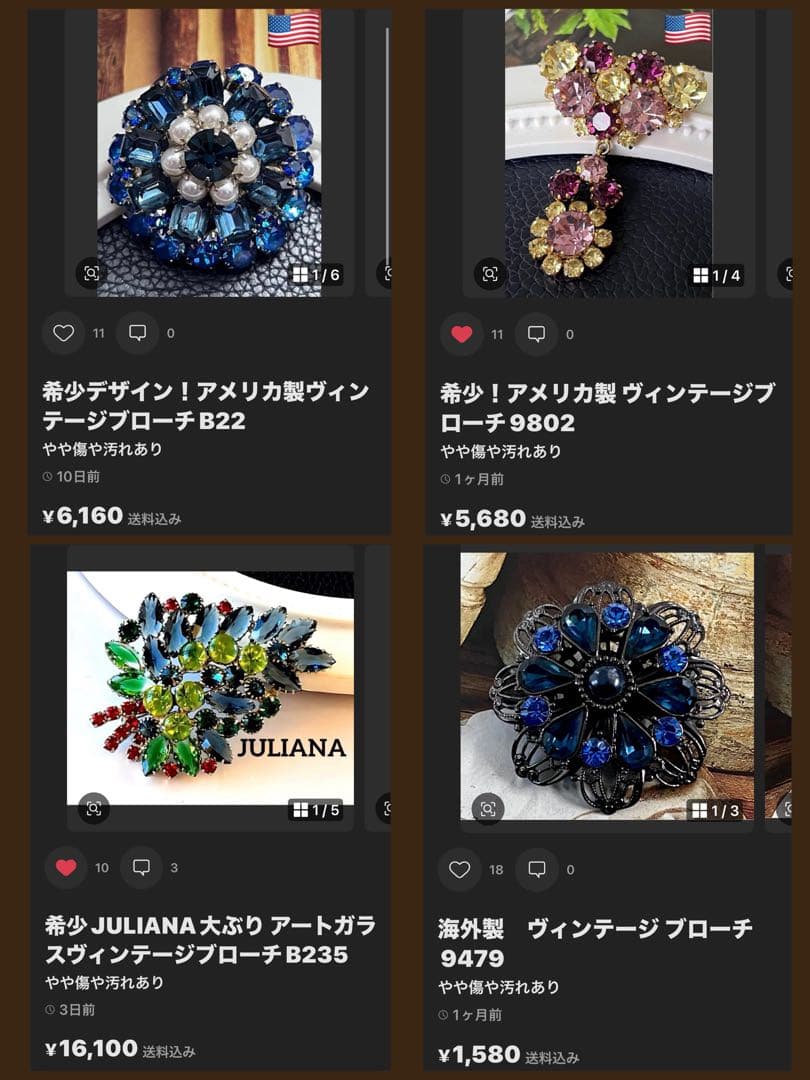Click the comment icon showing 3 on JULIANA listing

coord(140,868)
